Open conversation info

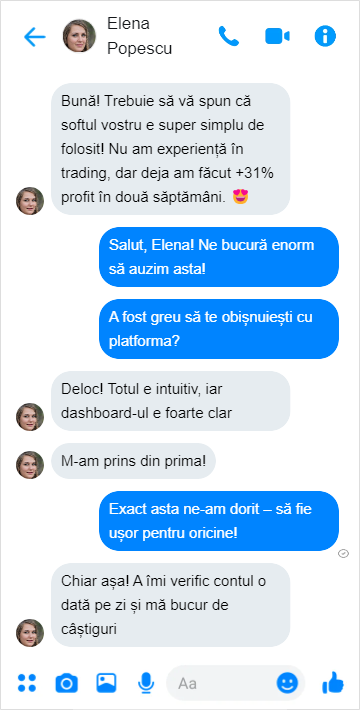325,36
